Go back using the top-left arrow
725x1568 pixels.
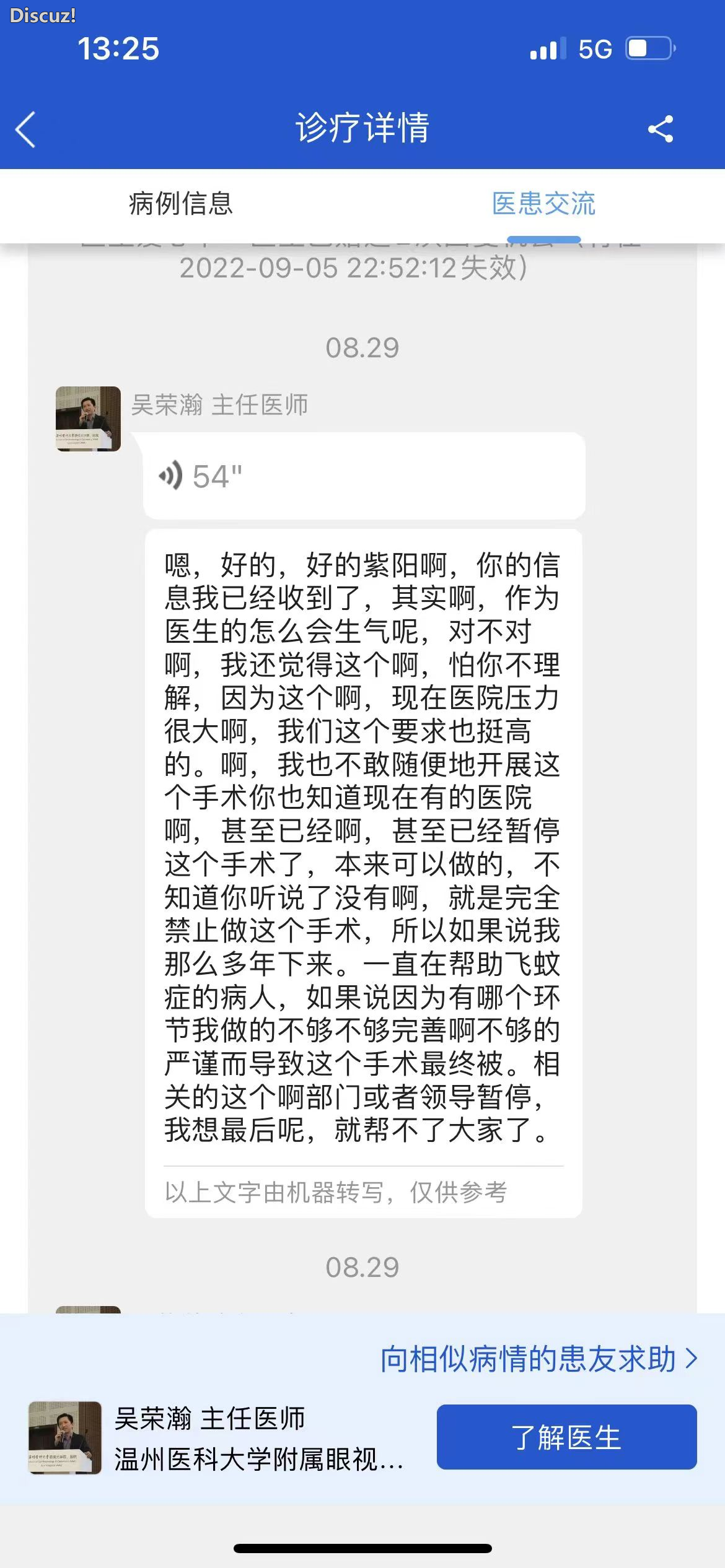pyautogui.click(x=26, y=129)
